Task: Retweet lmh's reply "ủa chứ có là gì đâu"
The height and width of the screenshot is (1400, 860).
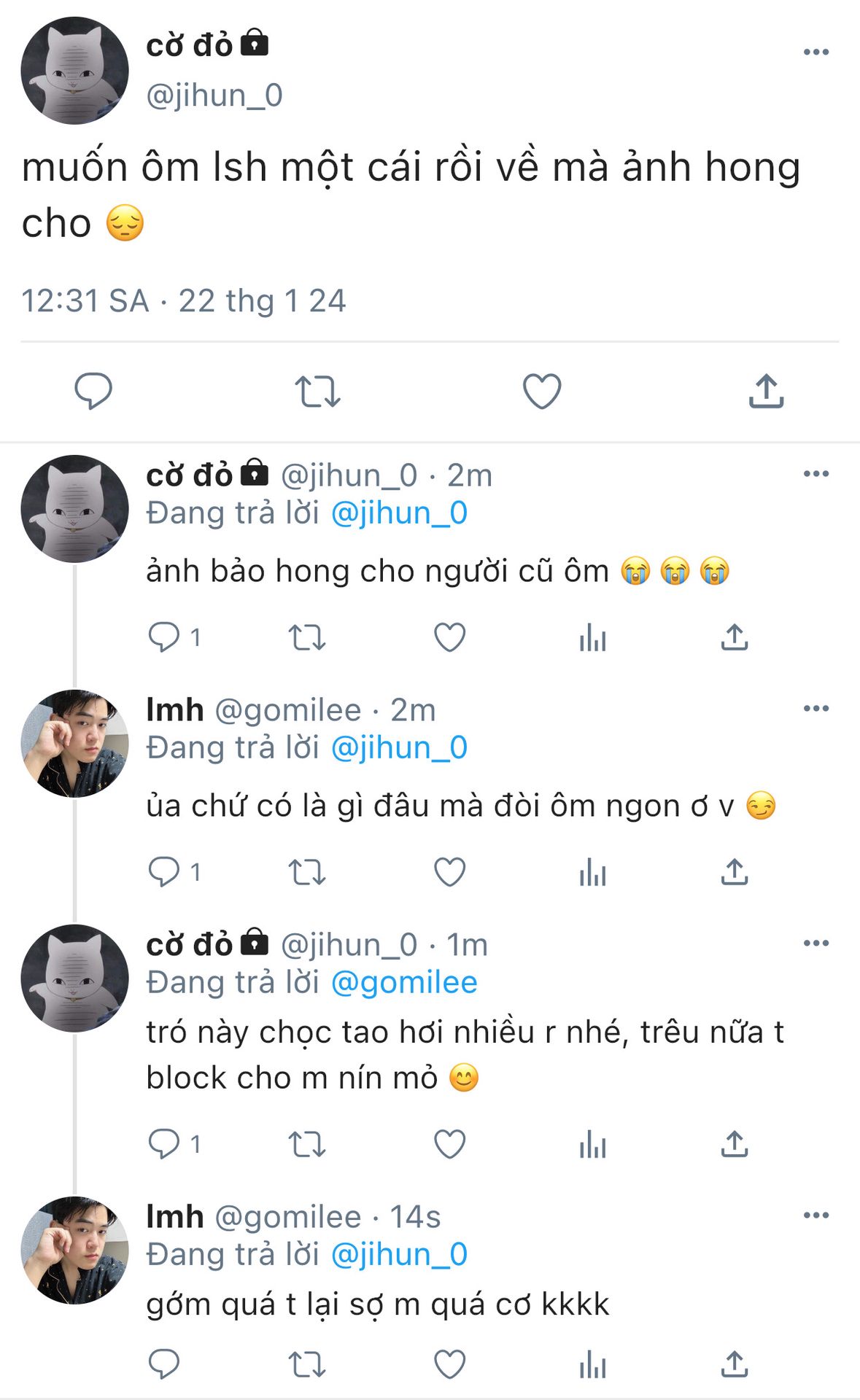Action: (x=306, y=872)
